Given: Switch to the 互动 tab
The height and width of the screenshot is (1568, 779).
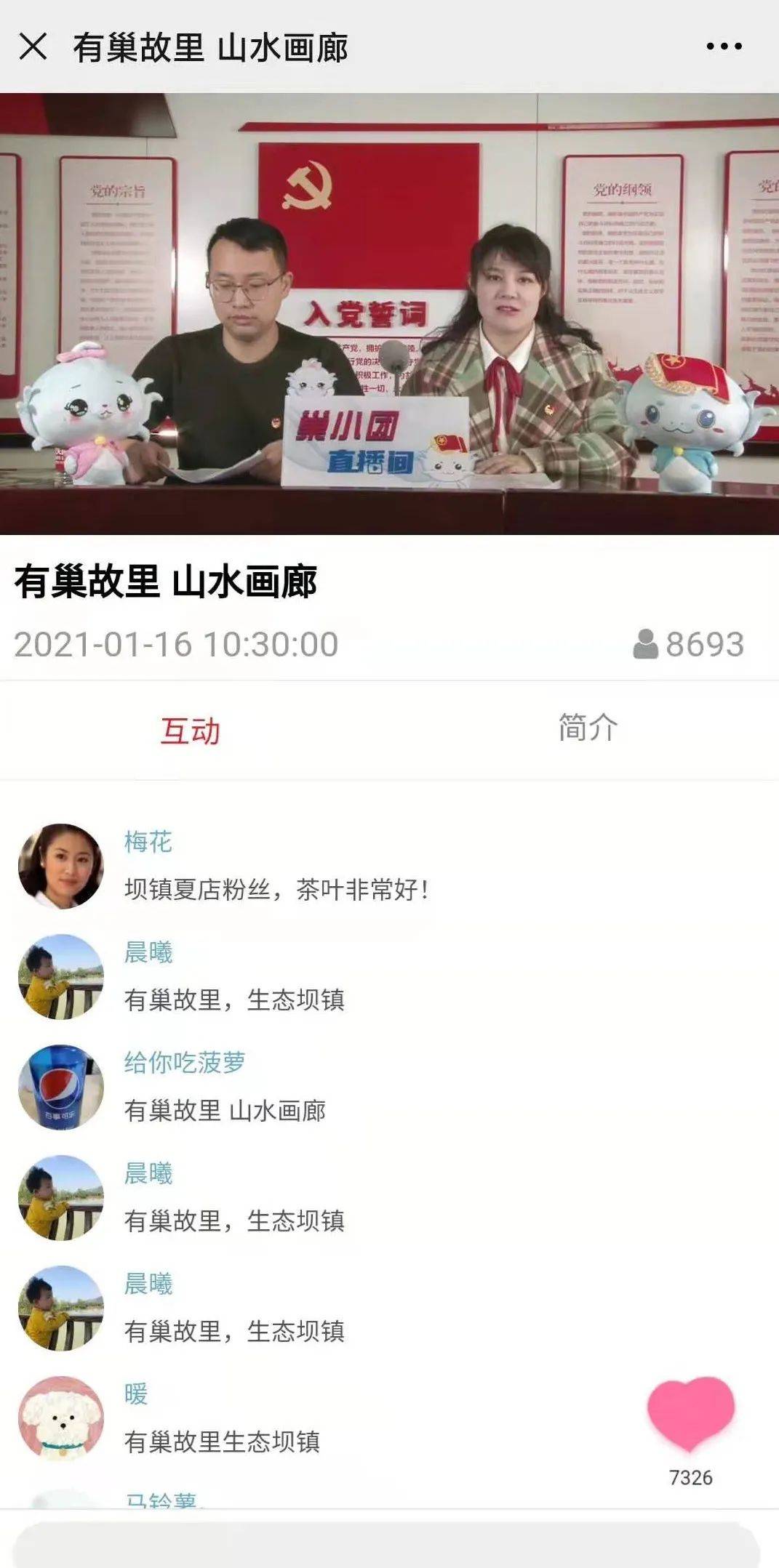Looking at the screenshot, I should pyautogui.click(x=191, y=731).
